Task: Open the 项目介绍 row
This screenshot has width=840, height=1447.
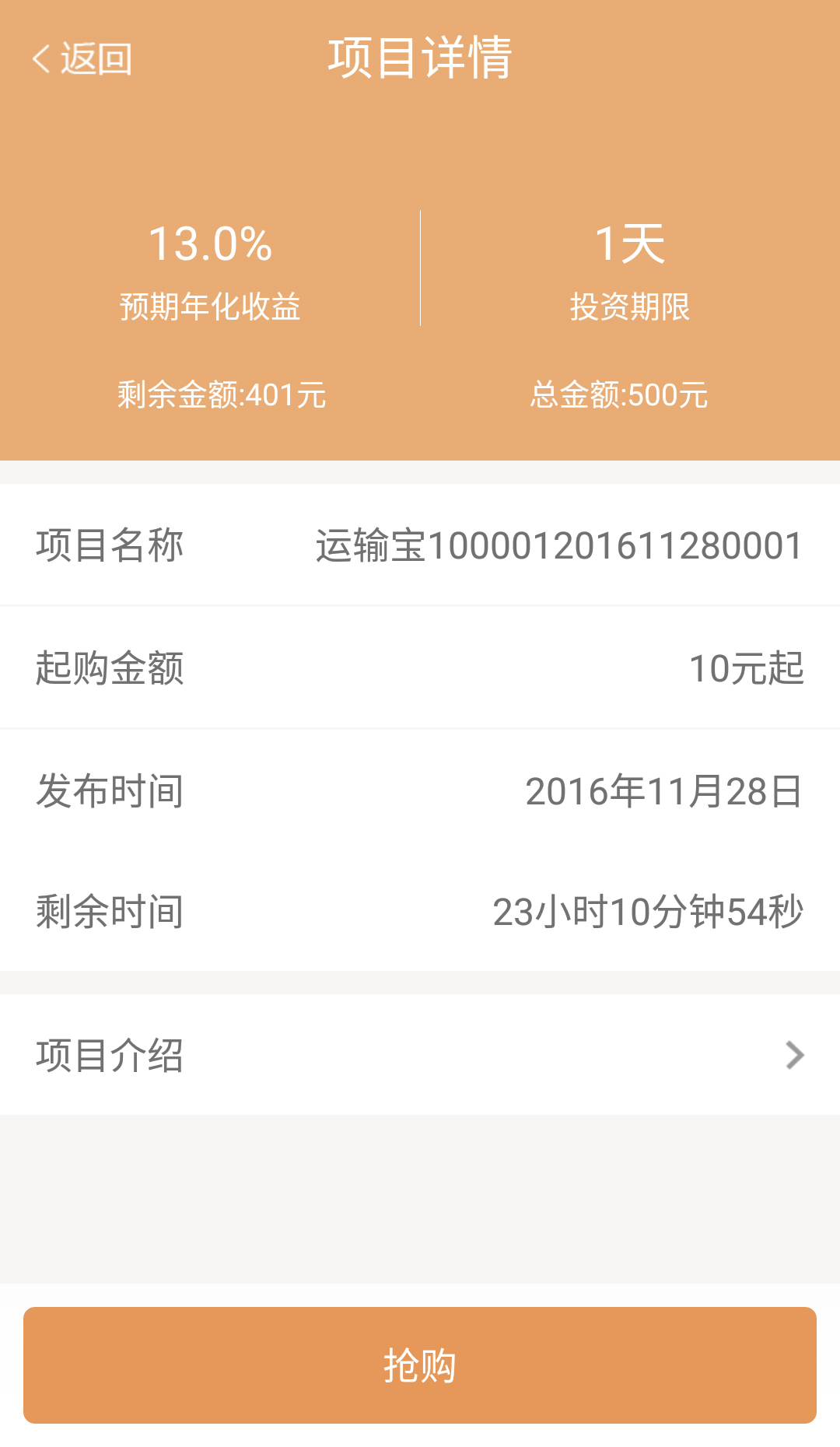Action: point(420,1055)
